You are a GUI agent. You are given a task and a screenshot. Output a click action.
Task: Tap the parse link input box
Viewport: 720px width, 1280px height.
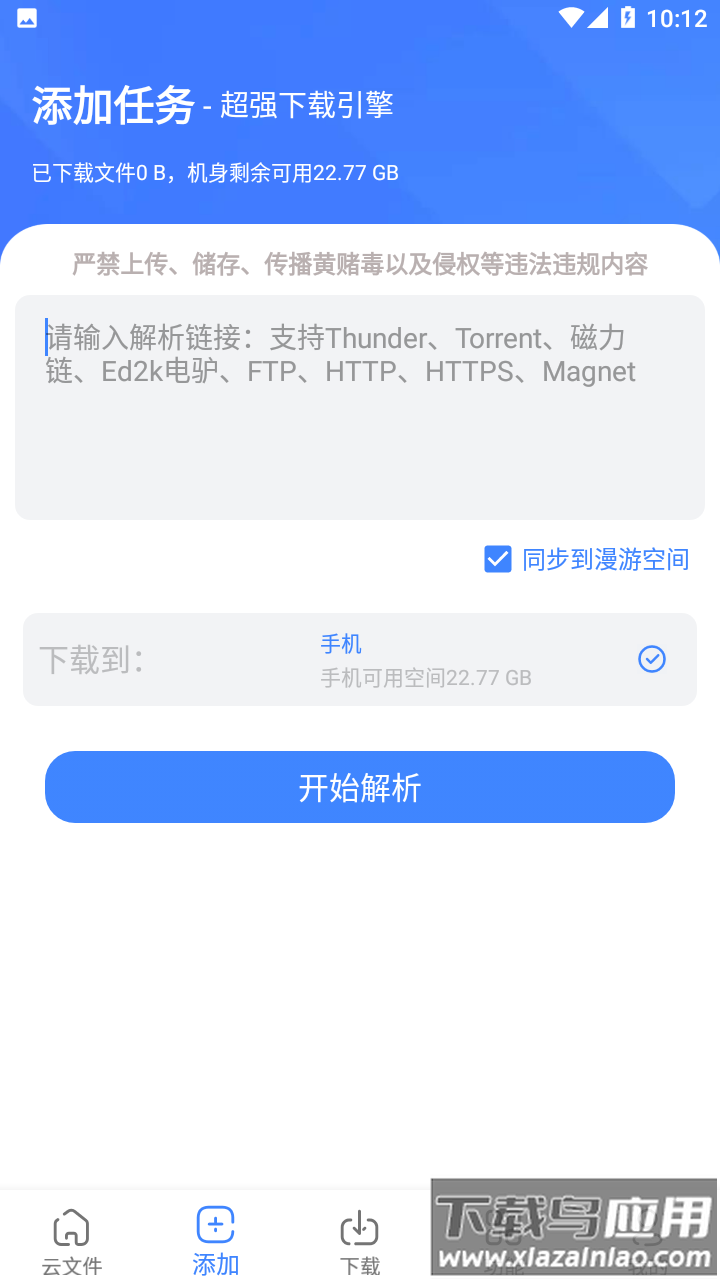[x=359, y=405]
